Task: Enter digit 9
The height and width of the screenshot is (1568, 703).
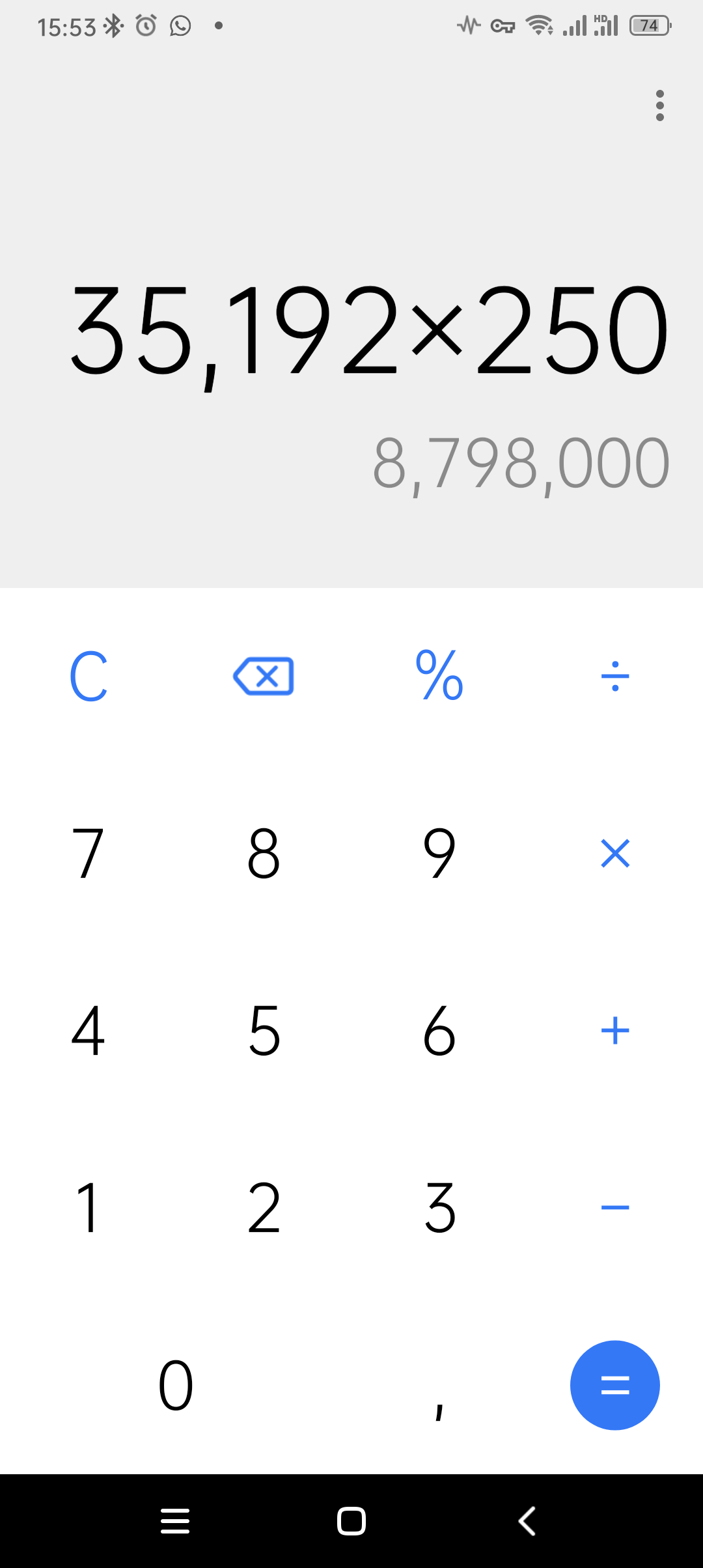Action: [439, 853]
